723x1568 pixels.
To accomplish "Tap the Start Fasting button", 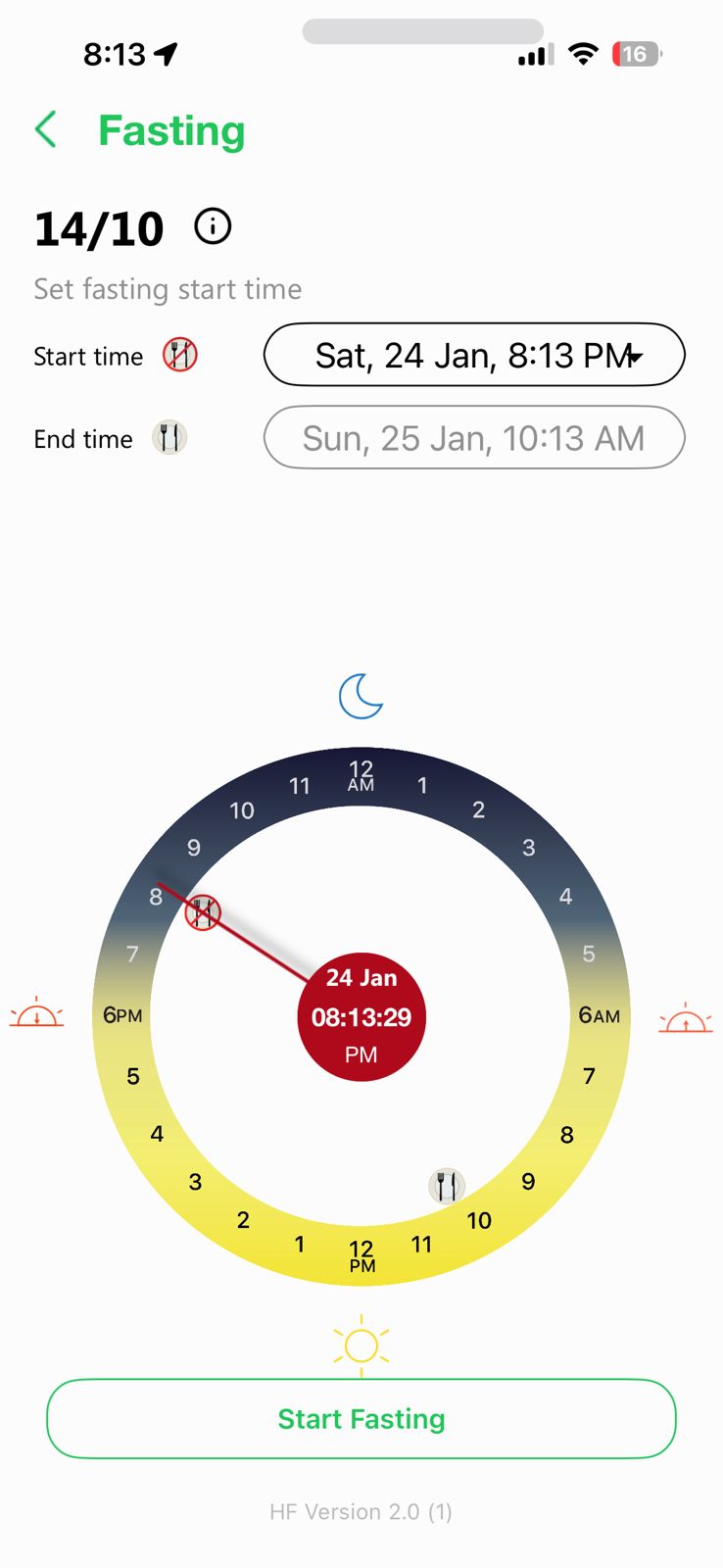I will 361,1418.
